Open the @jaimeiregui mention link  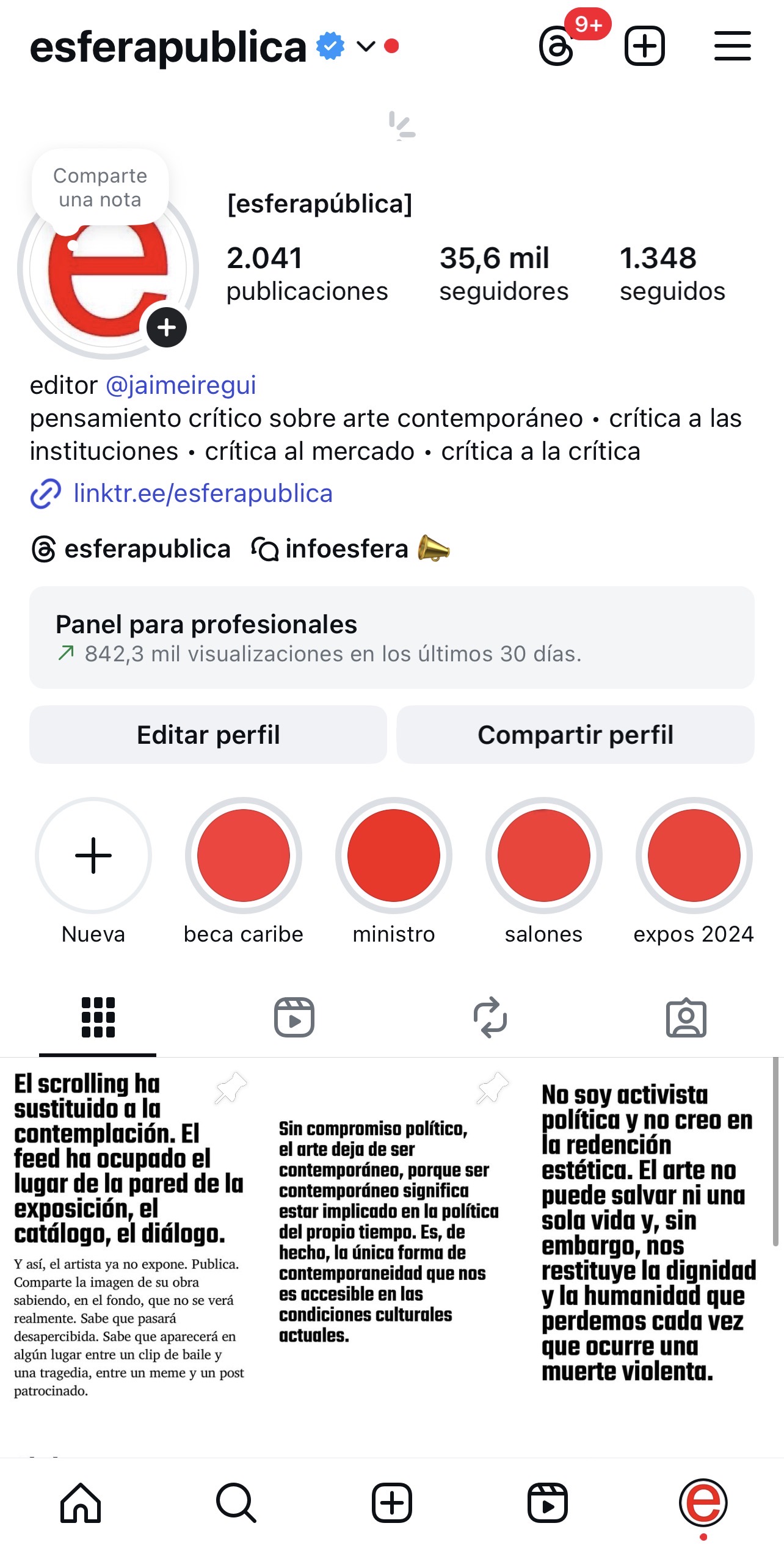pyautogui.click(x=181, y=385)
